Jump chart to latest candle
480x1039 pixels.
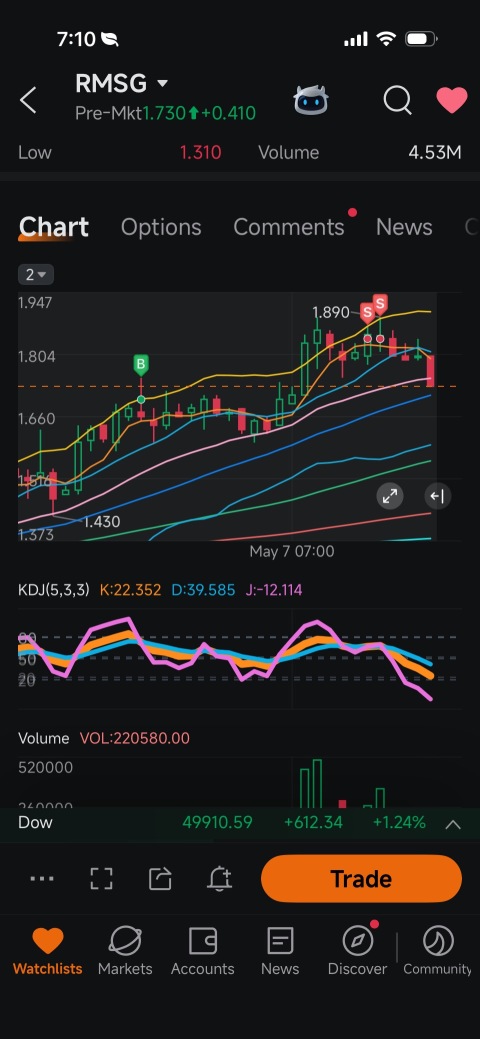click(x=437, y=496)
